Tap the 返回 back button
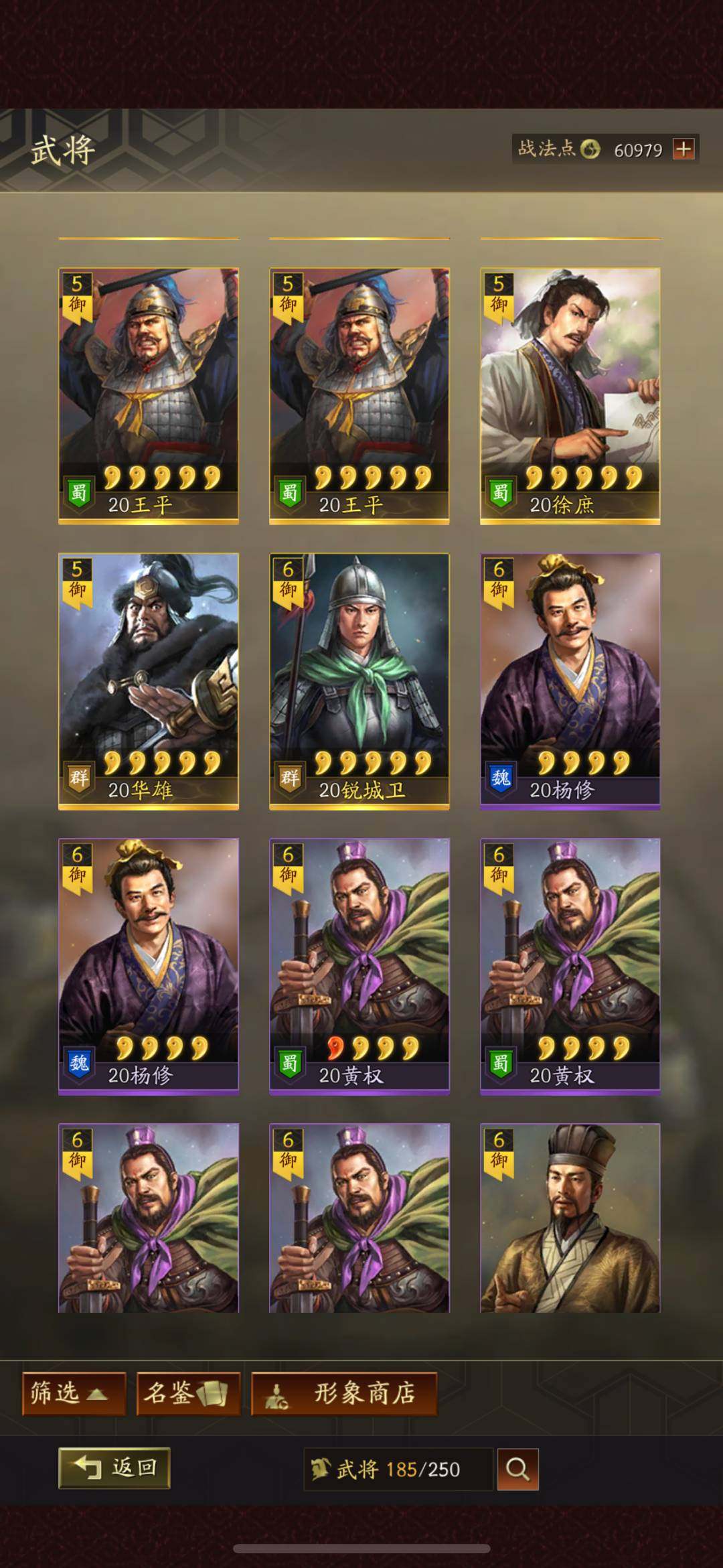Screen dimensions: 723x1568 114,1468
